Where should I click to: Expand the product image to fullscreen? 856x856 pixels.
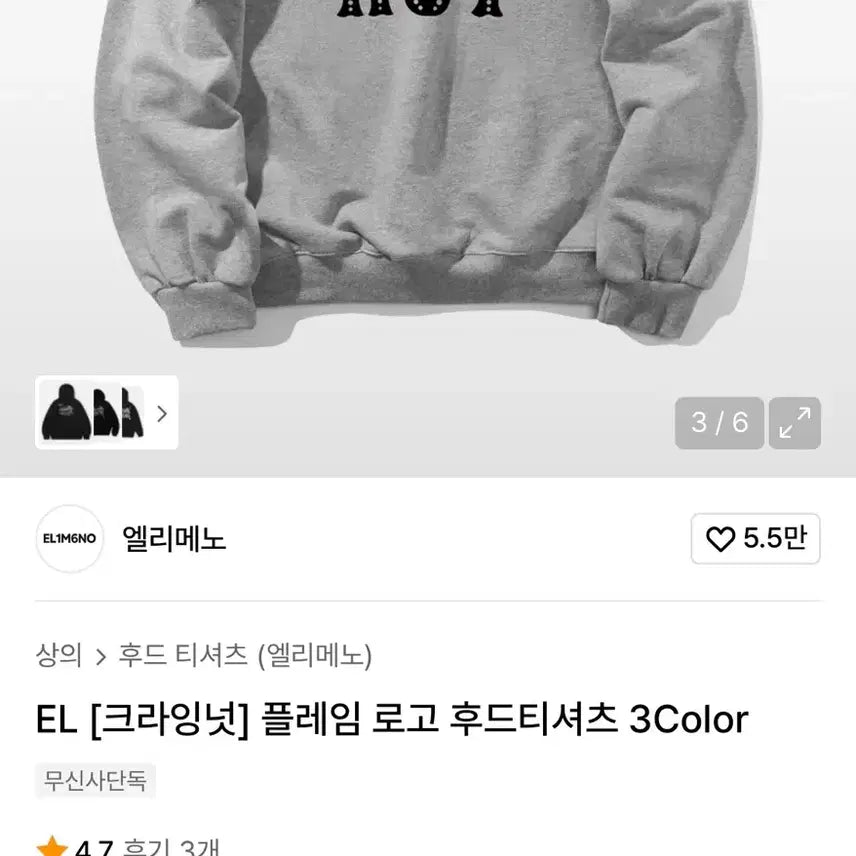click(x=795, y=423)
